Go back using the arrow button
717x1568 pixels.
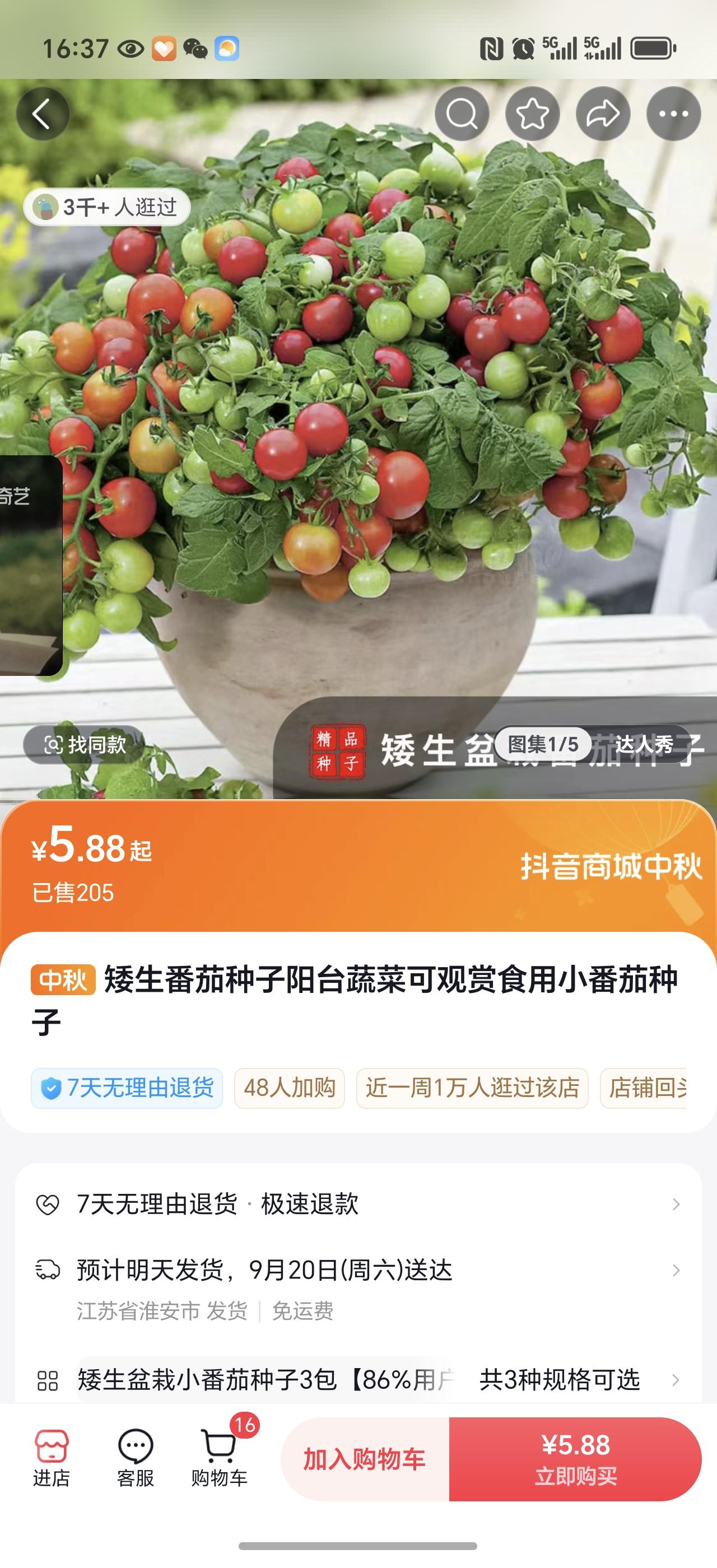[42, 114]
